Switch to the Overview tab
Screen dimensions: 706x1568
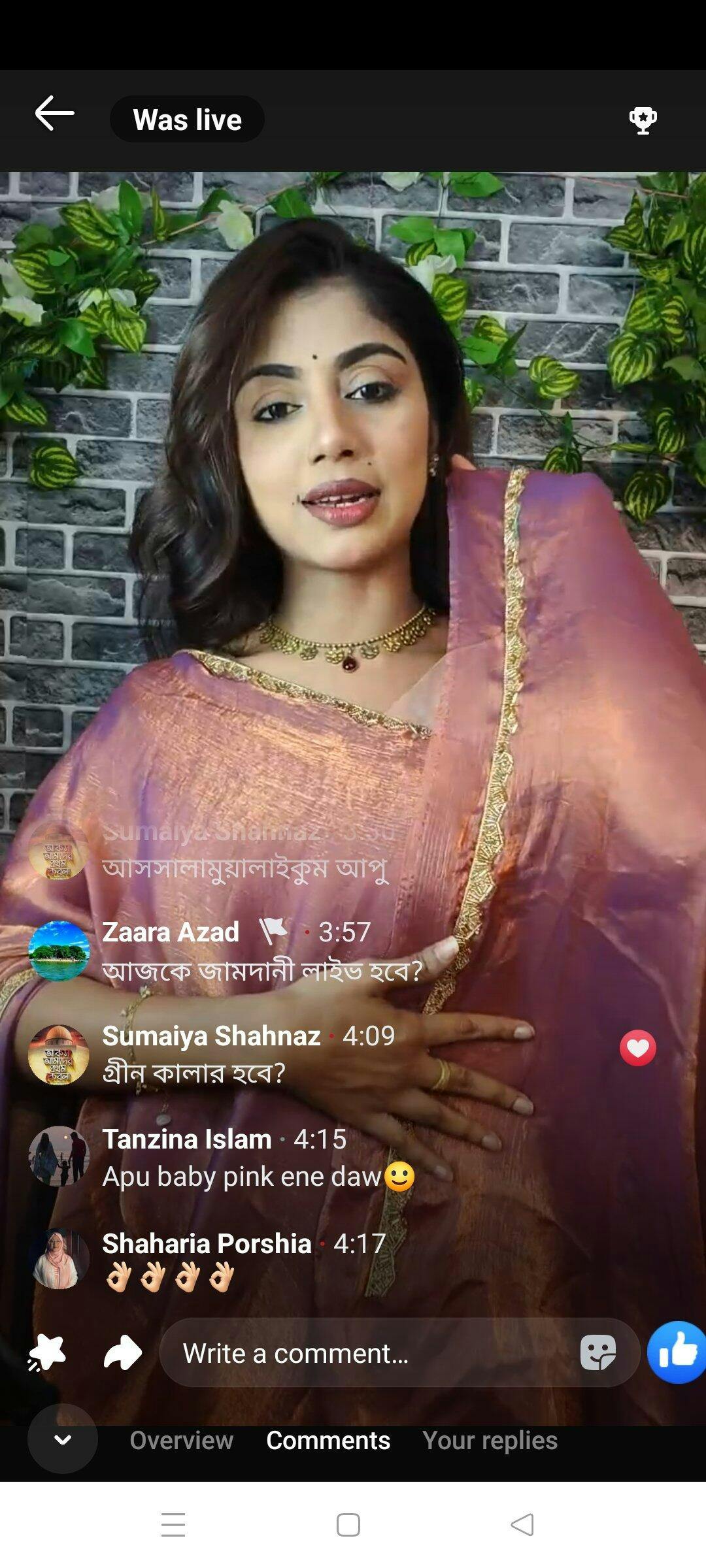(181, 1441)
